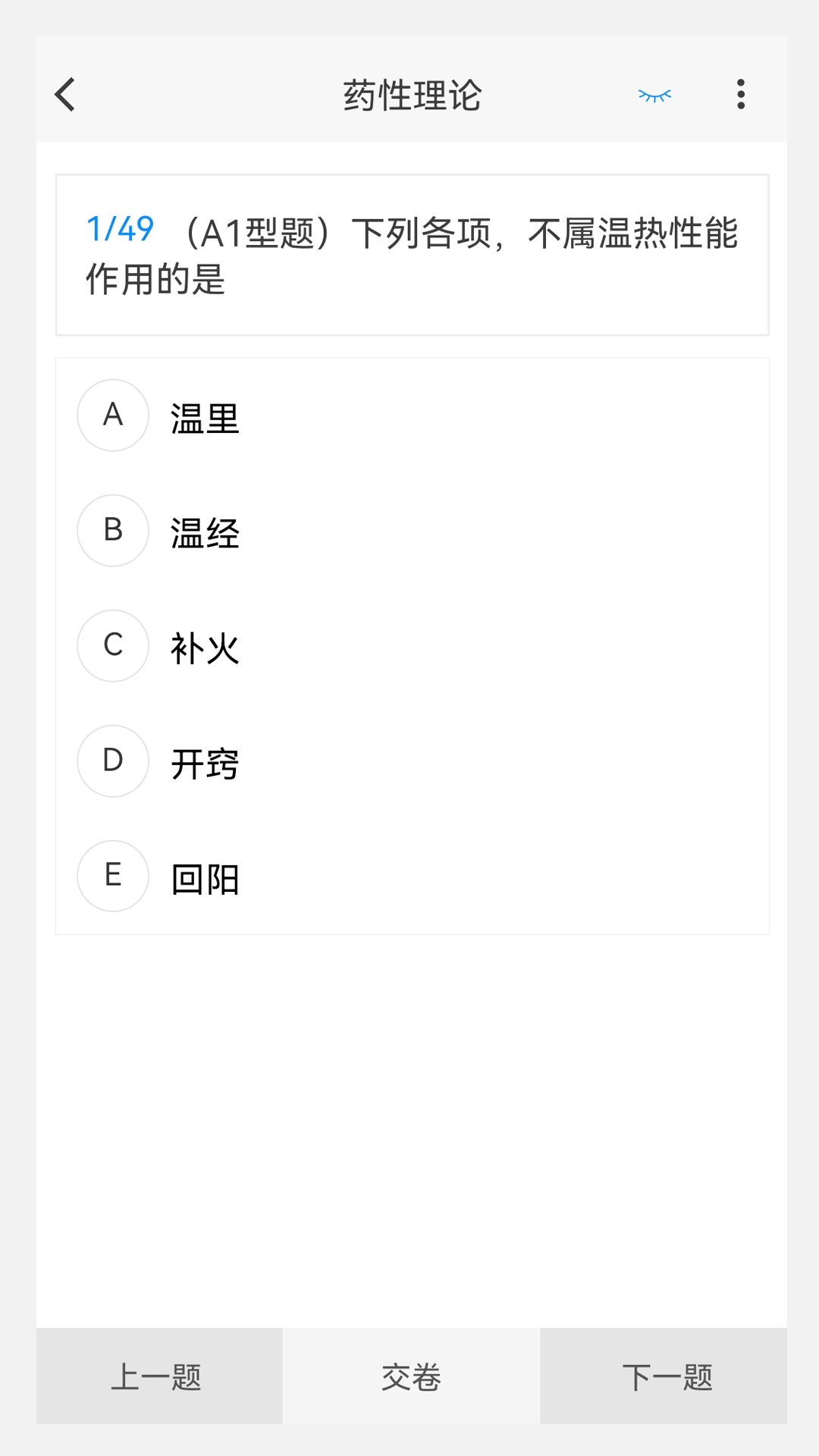
Task: Tap the 交卷 submit tab at bottom
Action: click(x=409, y=1375)
